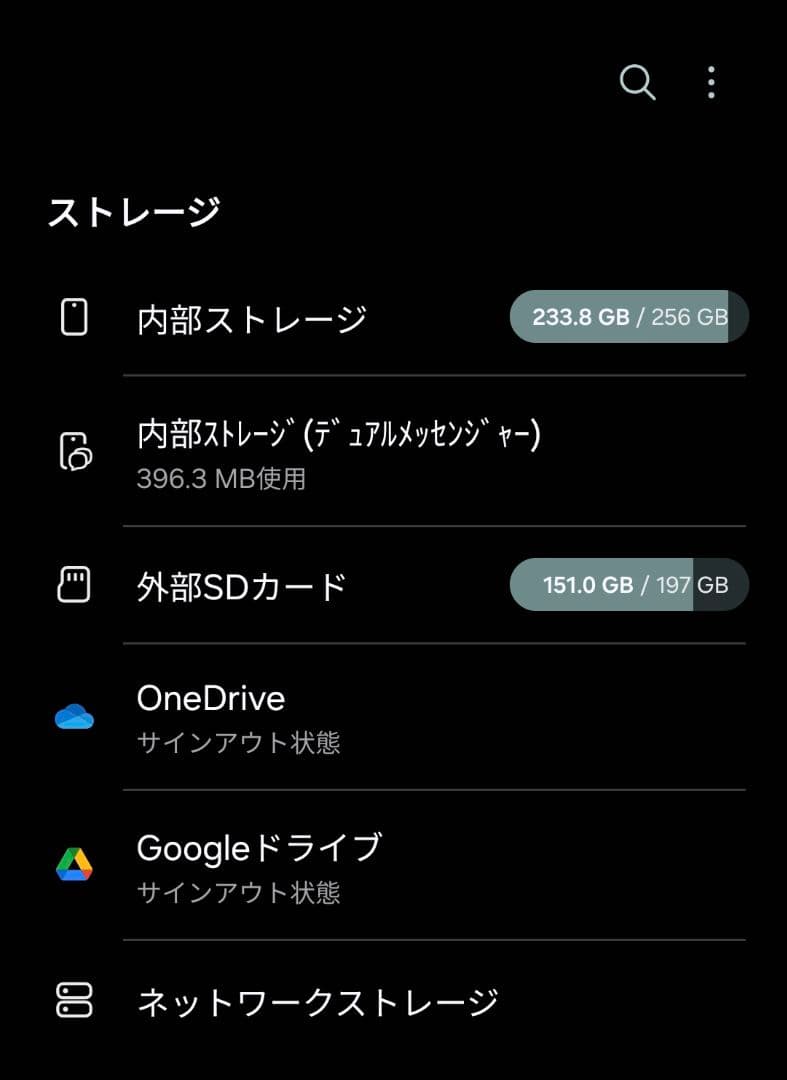The height and width of the screenshot is (1080, 787).
Task: Tap the 233.8 GB / 256 GB indicator
Action: (x=629, y=317)
